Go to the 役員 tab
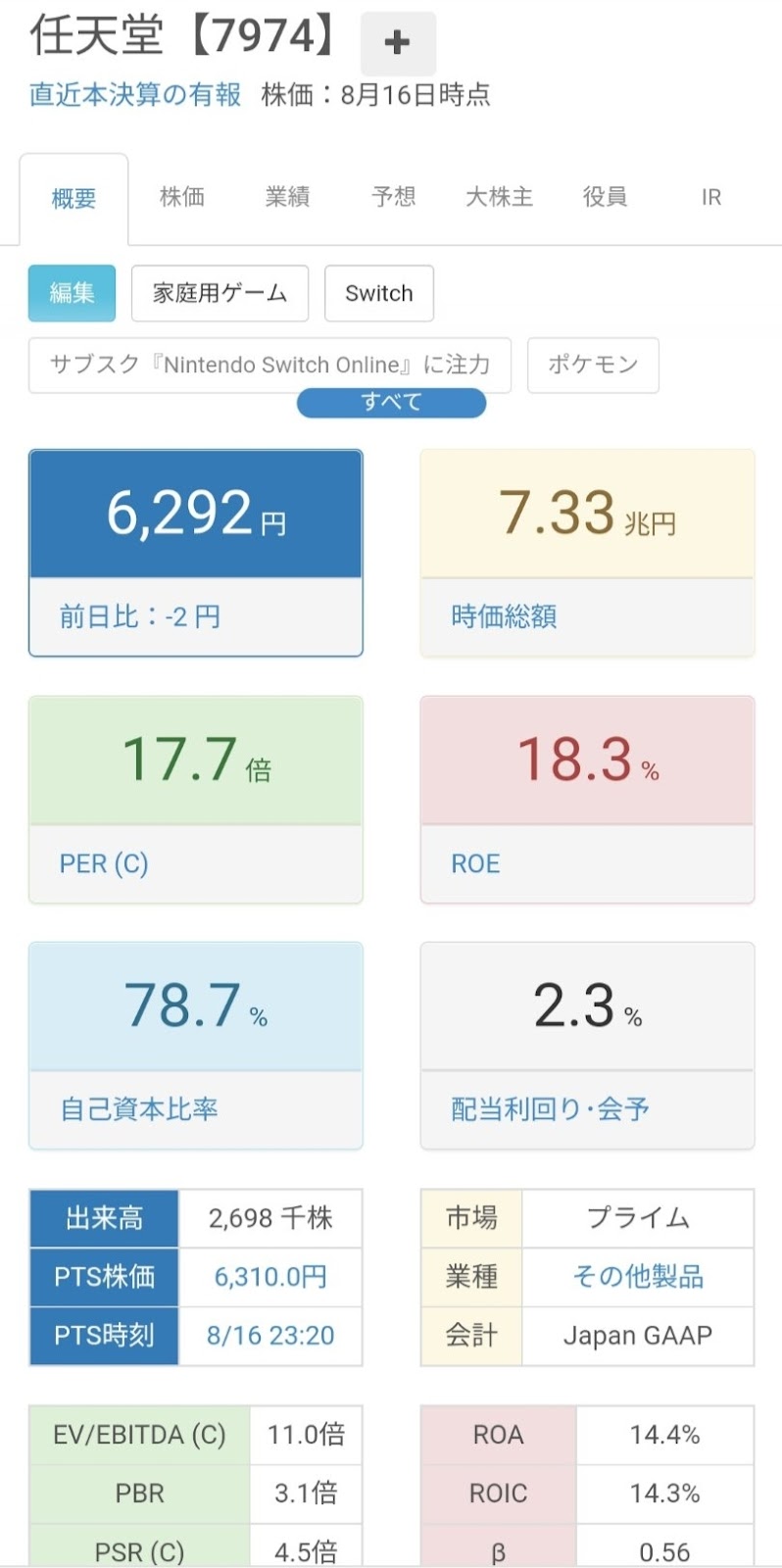 point(606,197)
